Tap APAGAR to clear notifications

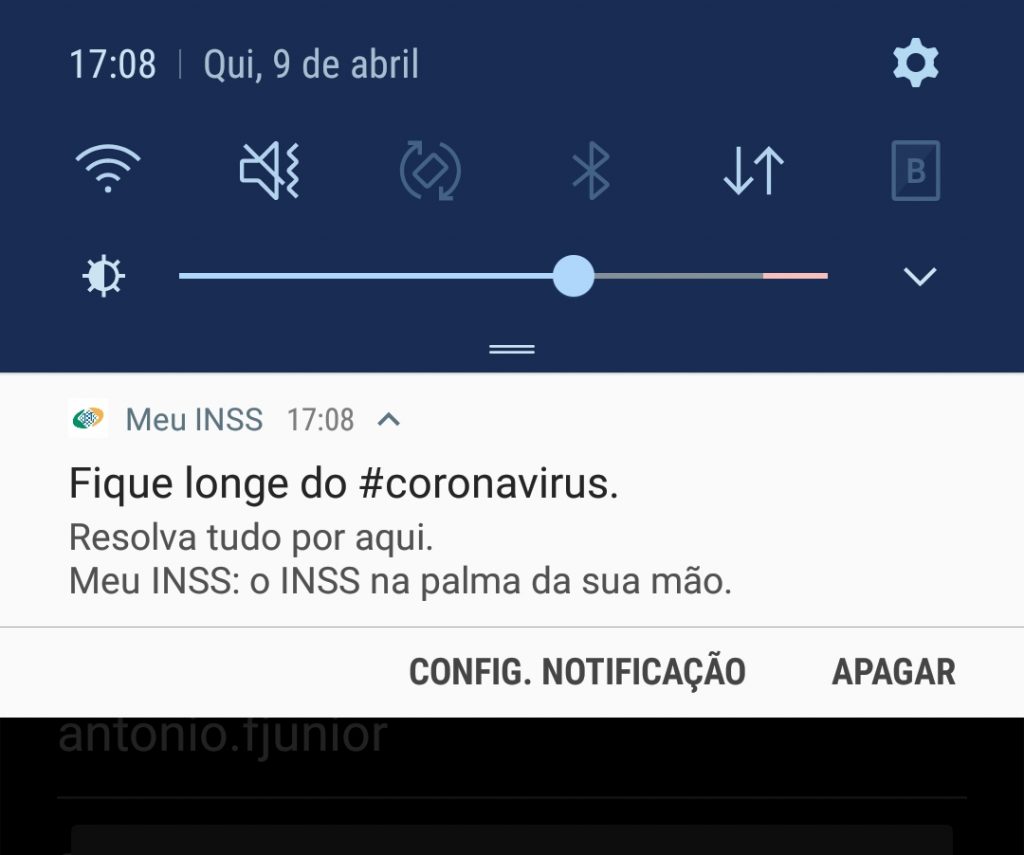point(893,672)
